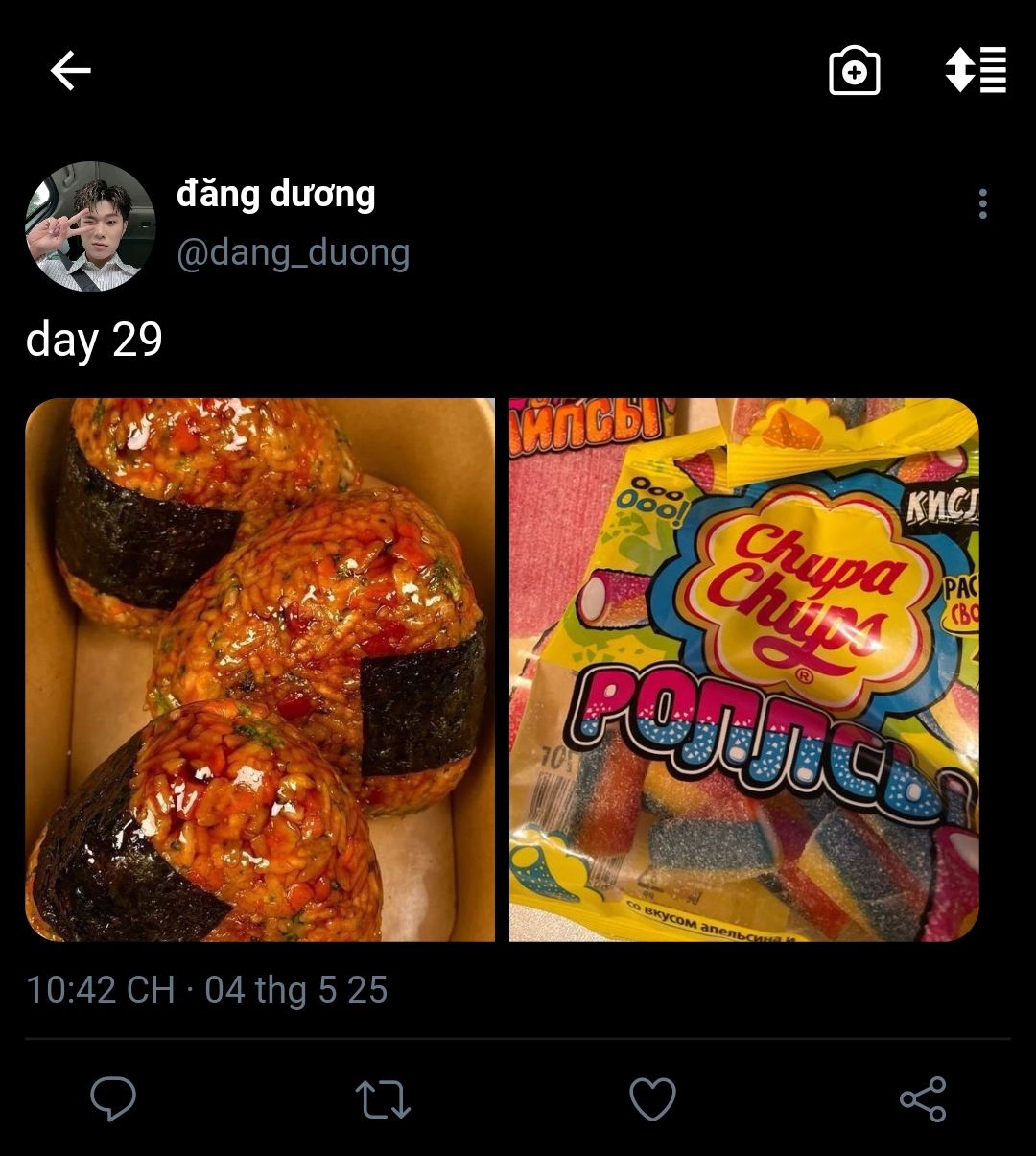1036x1156 pixels.
Task: View the rice balls photo
Action: click(260, 670)
